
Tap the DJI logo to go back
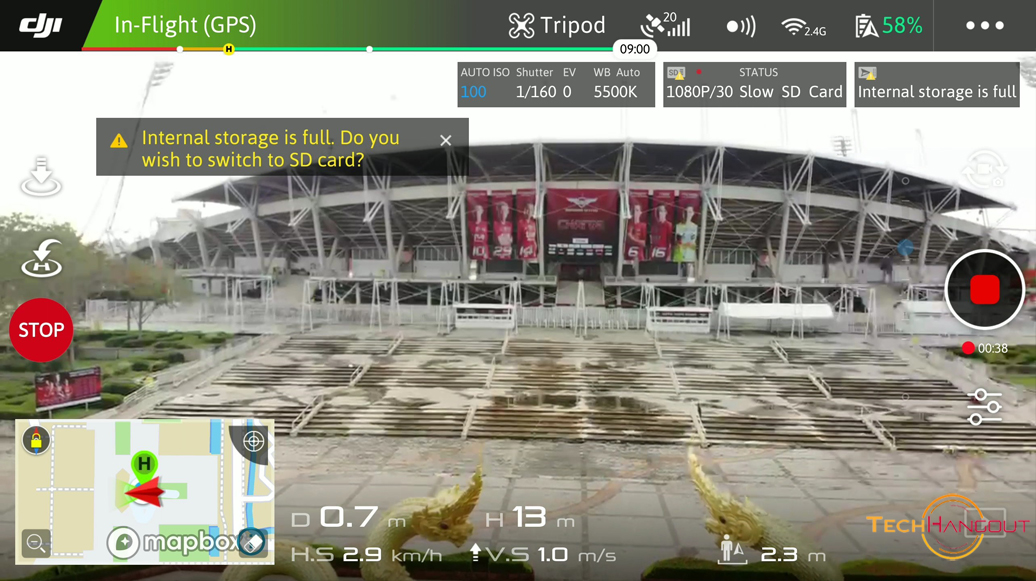41,26
